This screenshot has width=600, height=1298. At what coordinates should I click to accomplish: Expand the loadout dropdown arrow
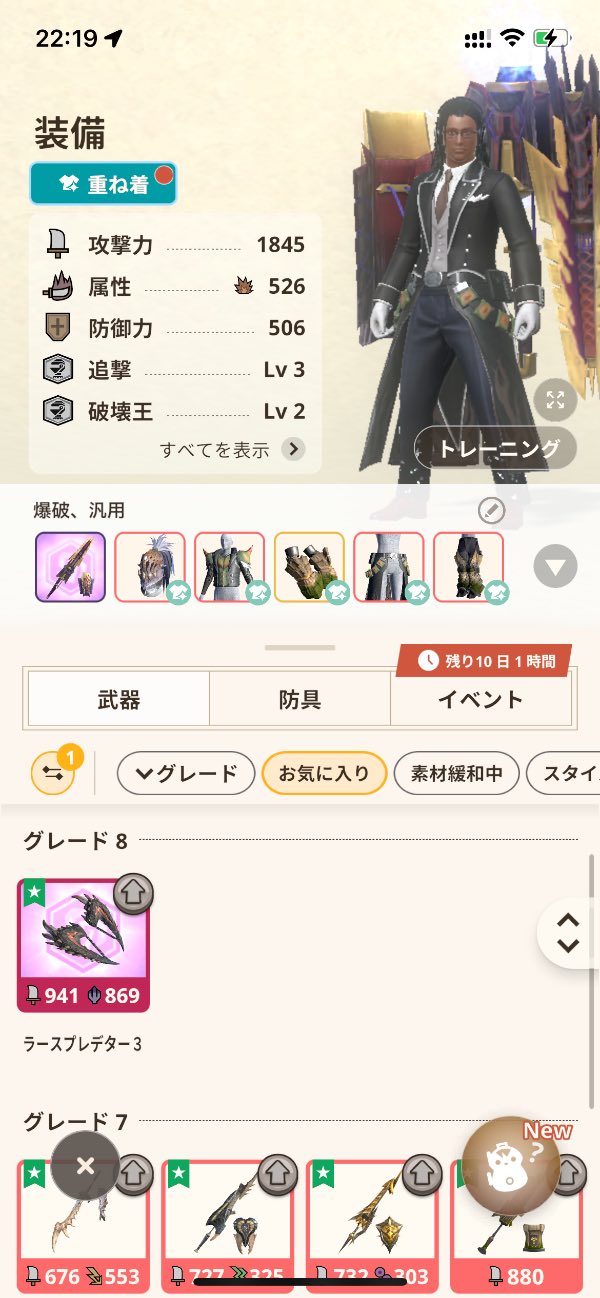pyautogui.click(x=555, y=567)
